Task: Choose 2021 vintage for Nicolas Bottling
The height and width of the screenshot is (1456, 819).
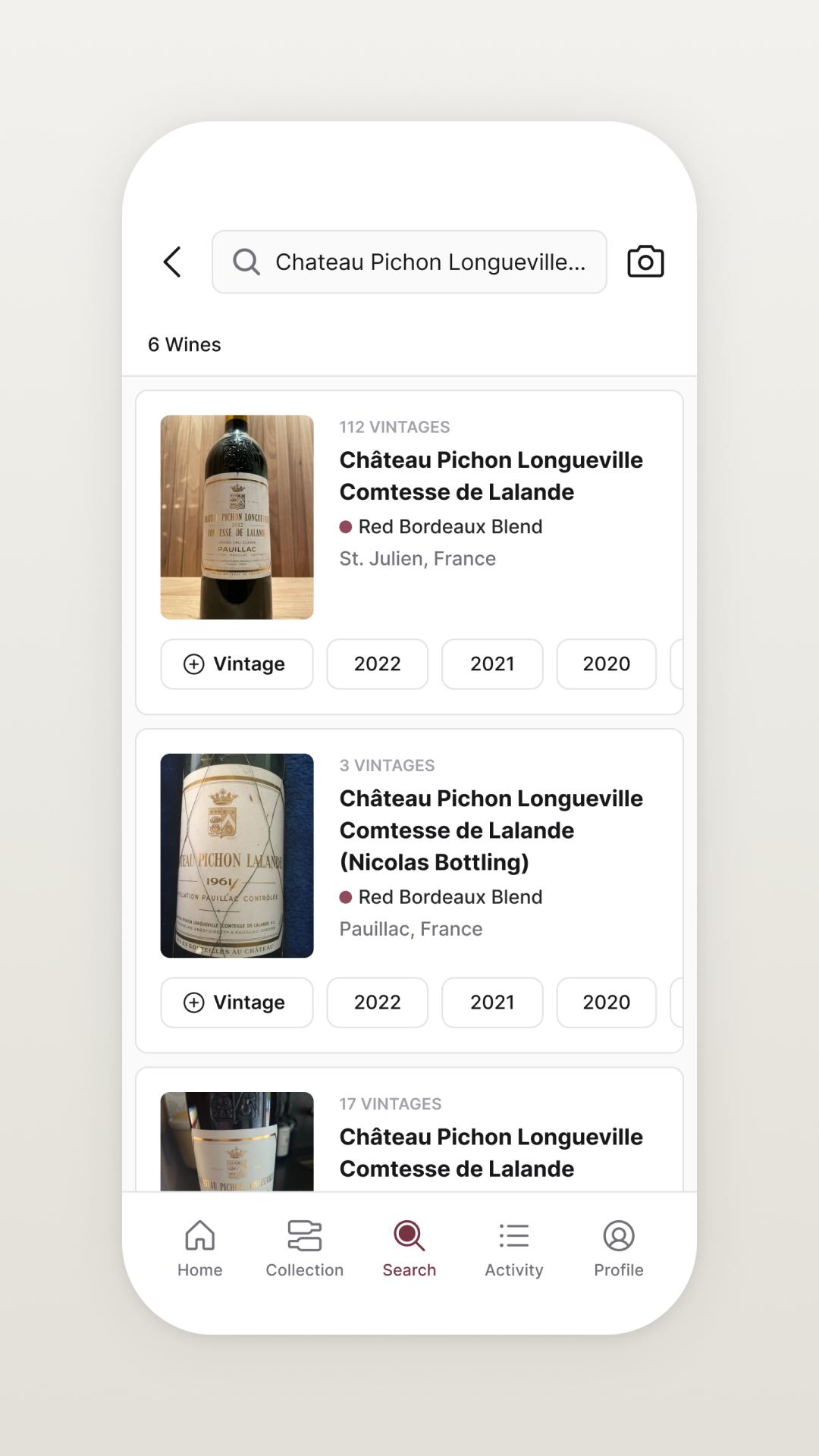Action: [492, 1003]
